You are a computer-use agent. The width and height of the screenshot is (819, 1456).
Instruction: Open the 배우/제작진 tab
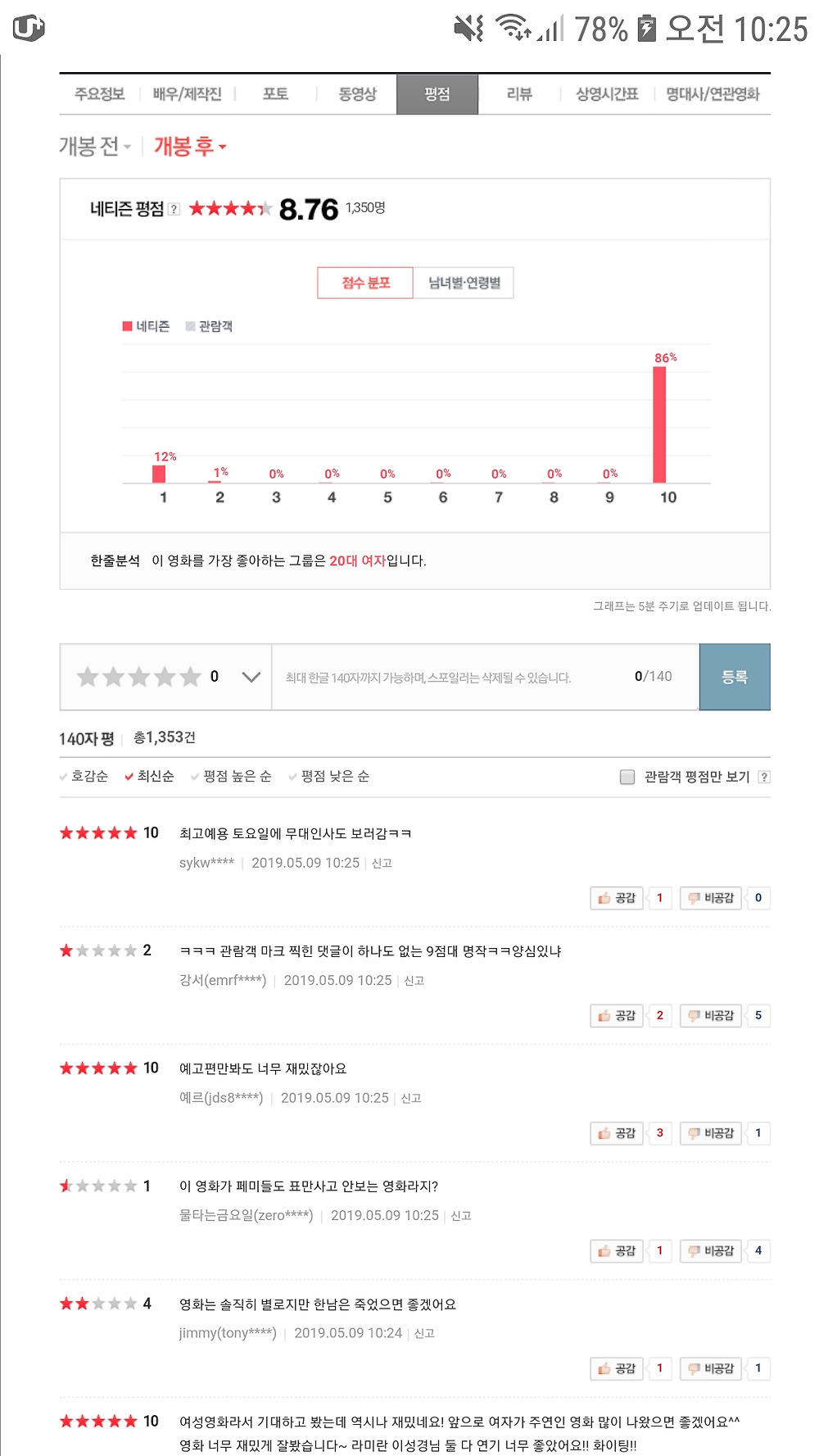coord(187,94)
